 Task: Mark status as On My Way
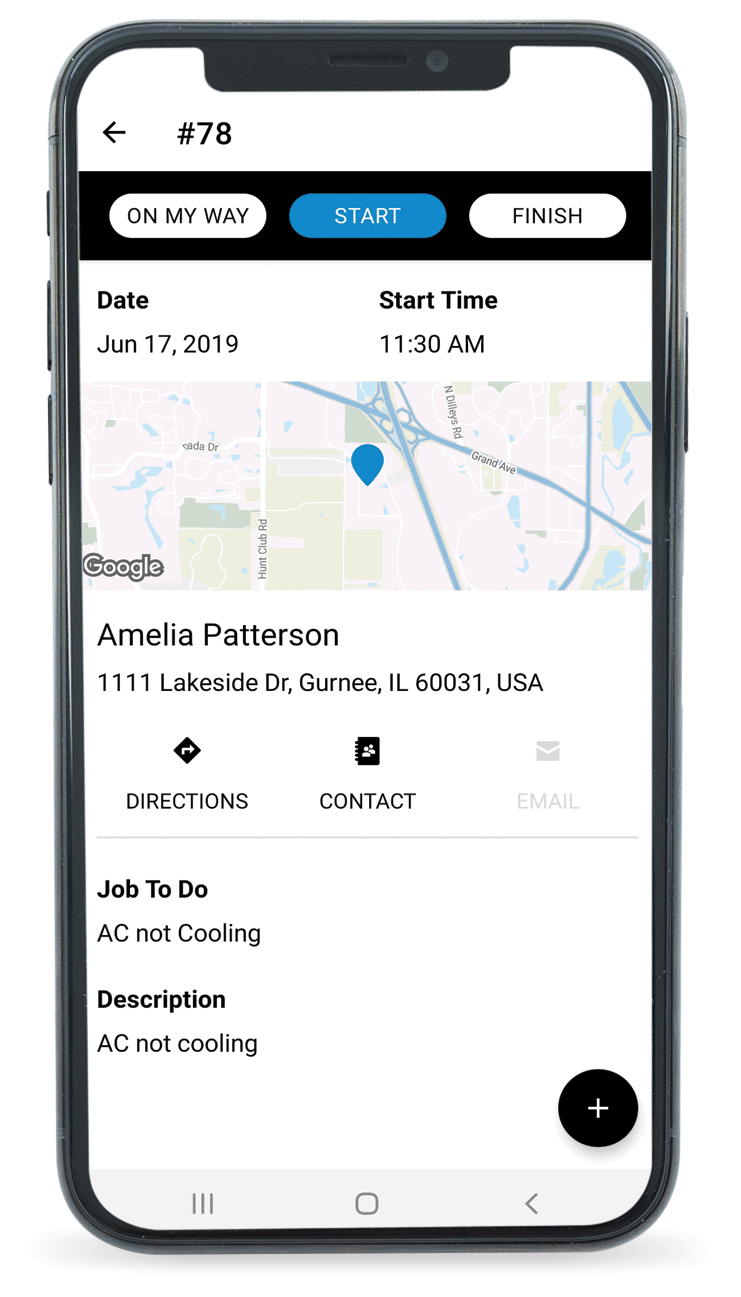coord(188,216)
